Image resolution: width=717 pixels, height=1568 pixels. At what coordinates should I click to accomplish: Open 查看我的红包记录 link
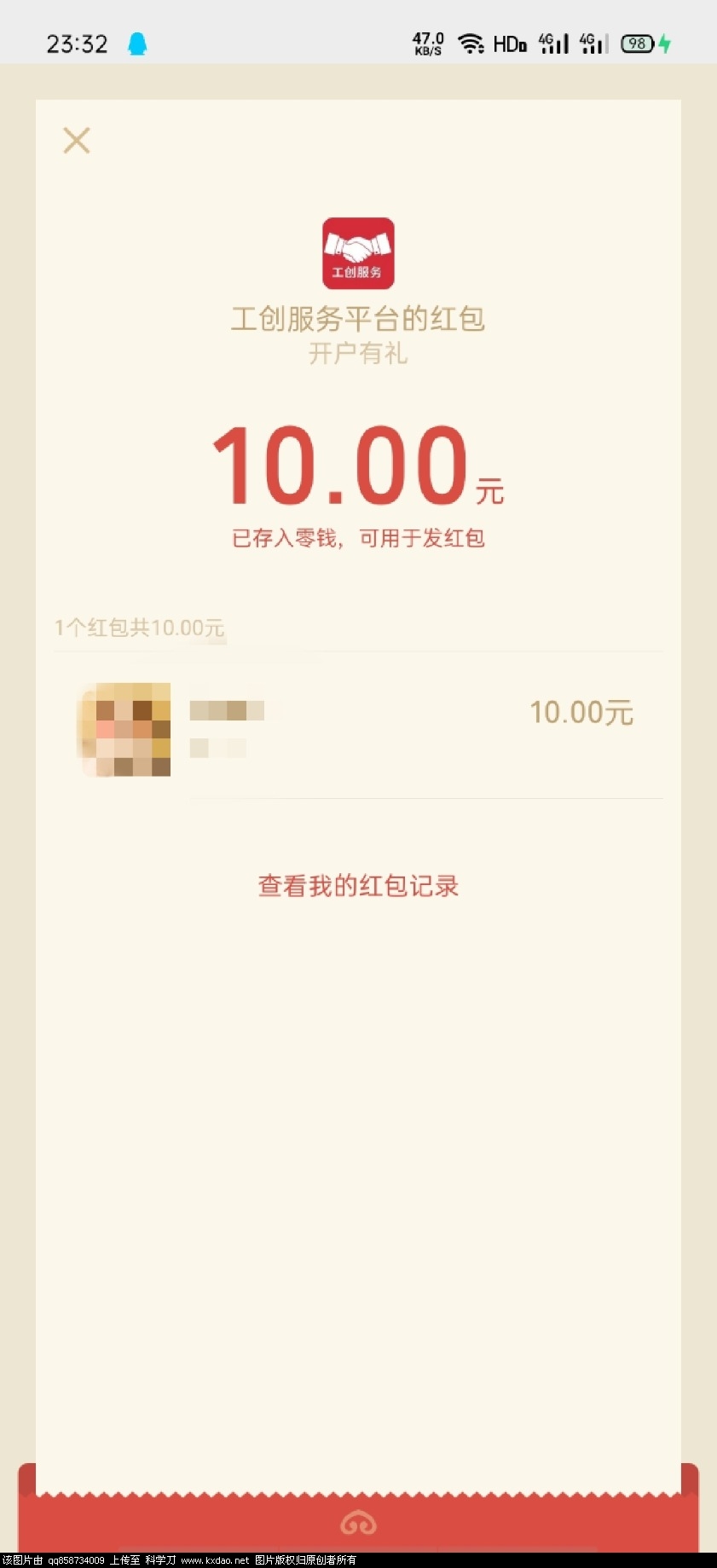[358, 886]
